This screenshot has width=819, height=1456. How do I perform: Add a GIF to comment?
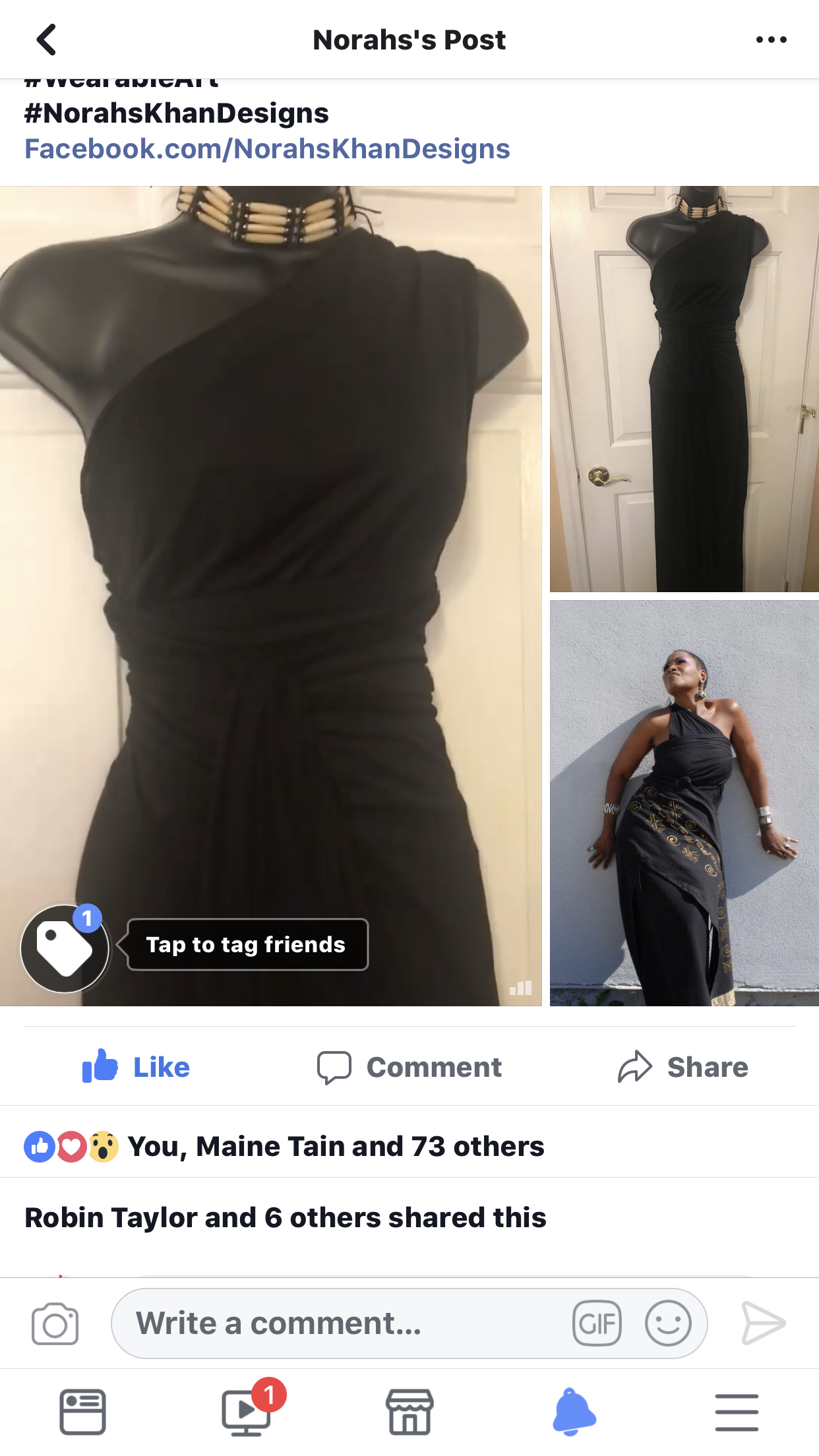(x=597, y=1323)
